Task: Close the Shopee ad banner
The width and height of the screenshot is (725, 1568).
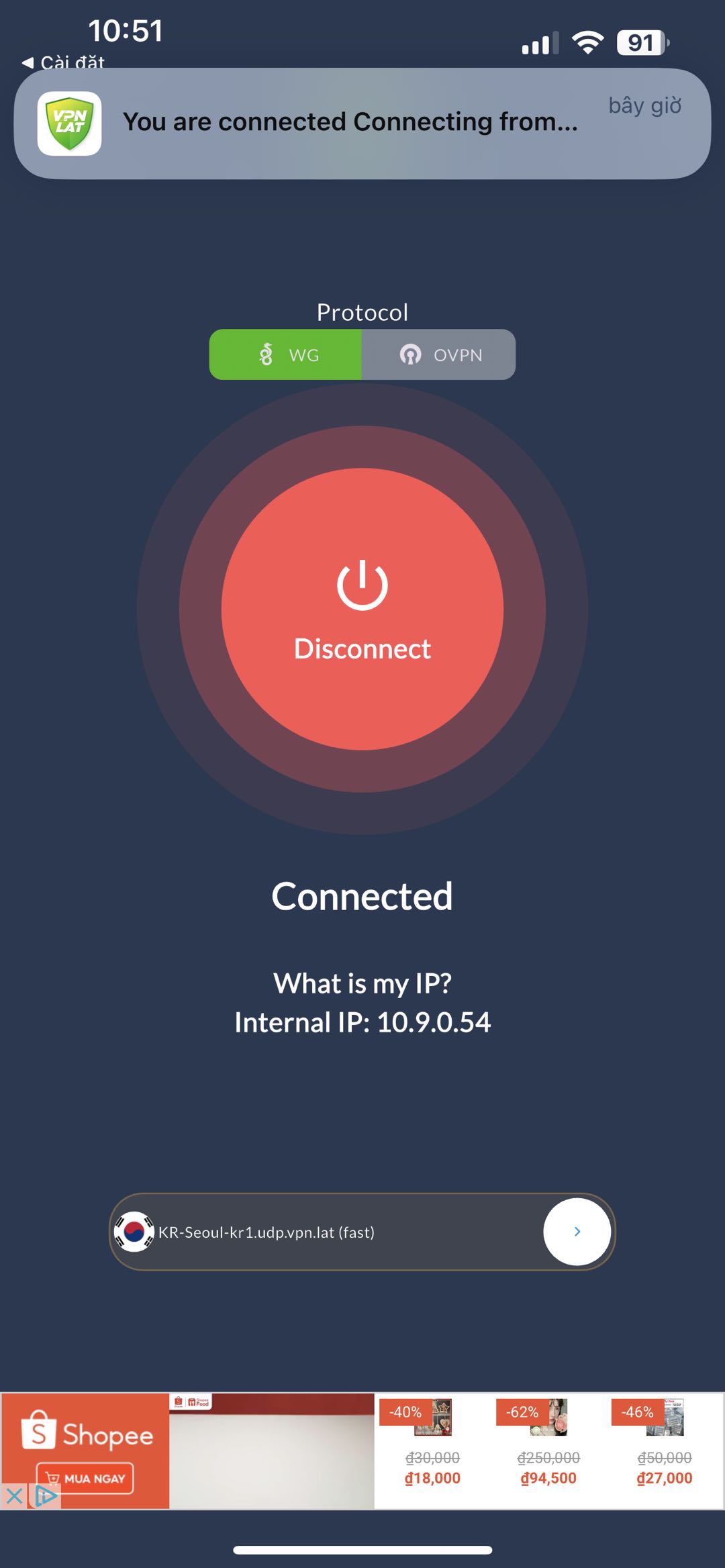Action: coord(14,1496)
